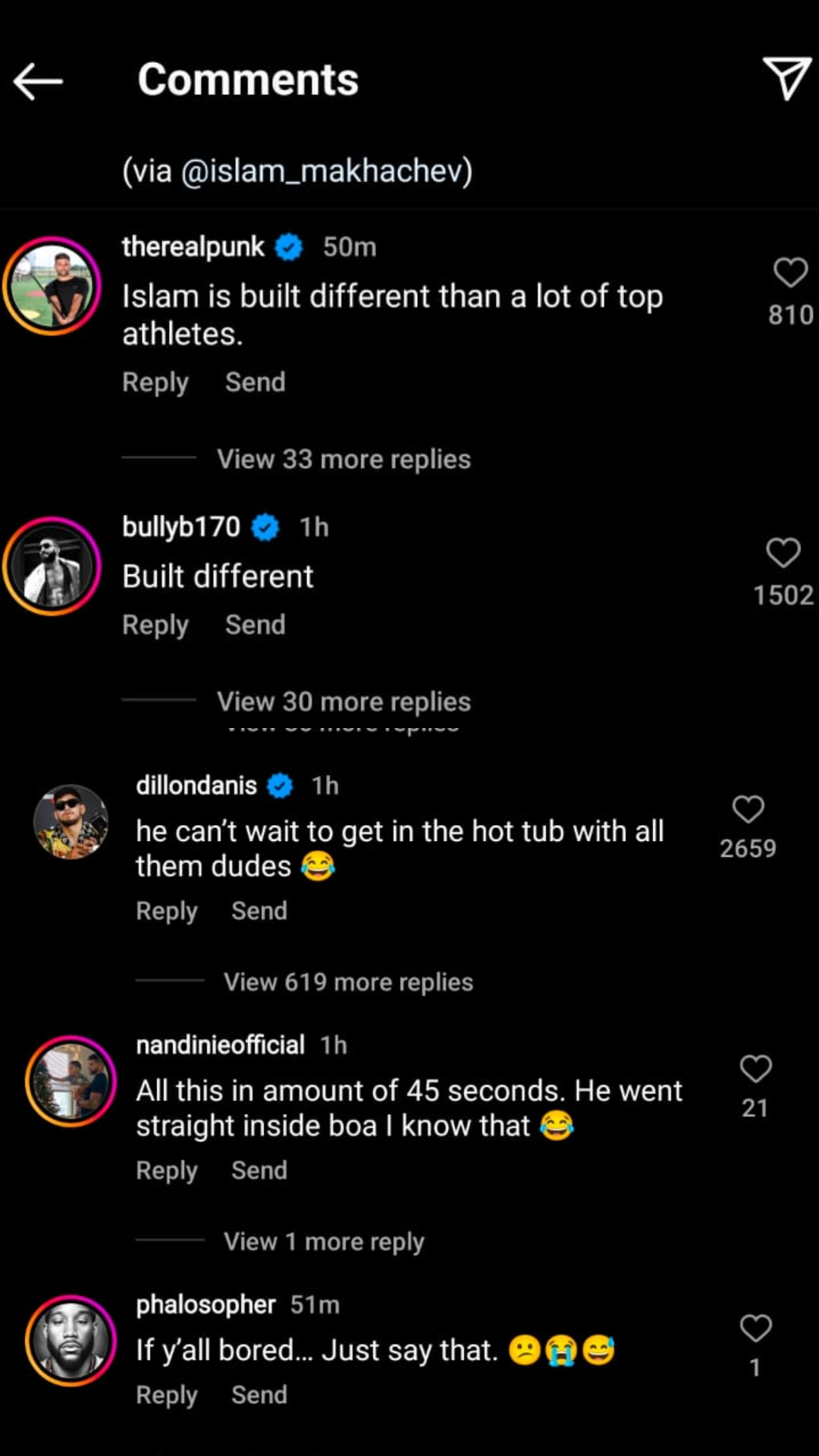
Task: View therealpunk's story from the avatar
Action: coord(52,286)
